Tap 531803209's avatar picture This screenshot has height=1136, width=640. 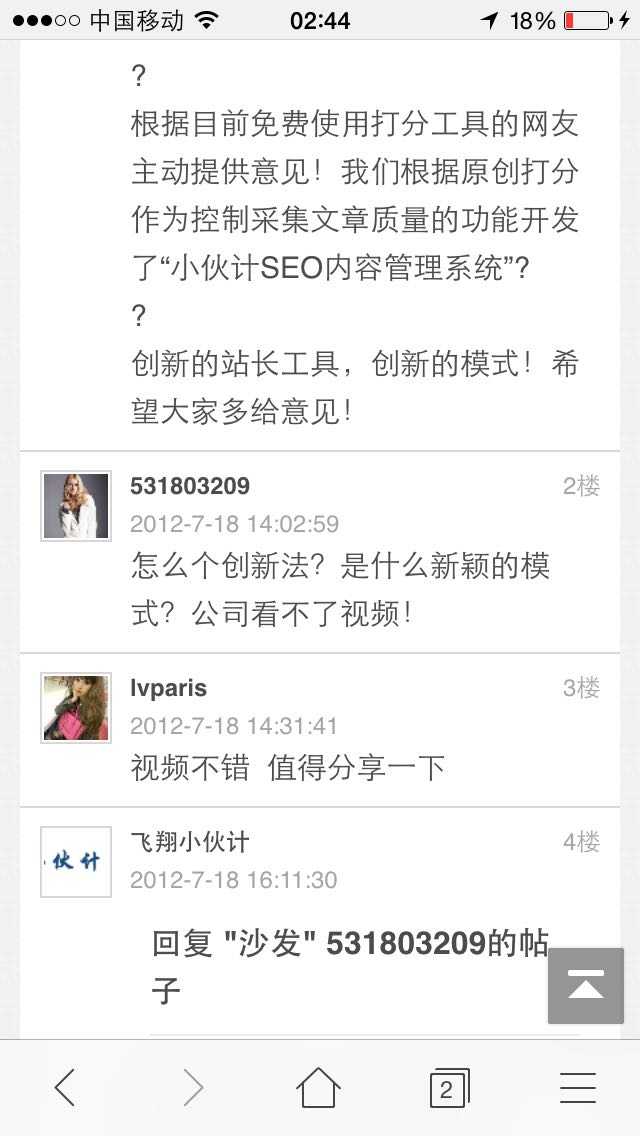click(x=76, y=506)
